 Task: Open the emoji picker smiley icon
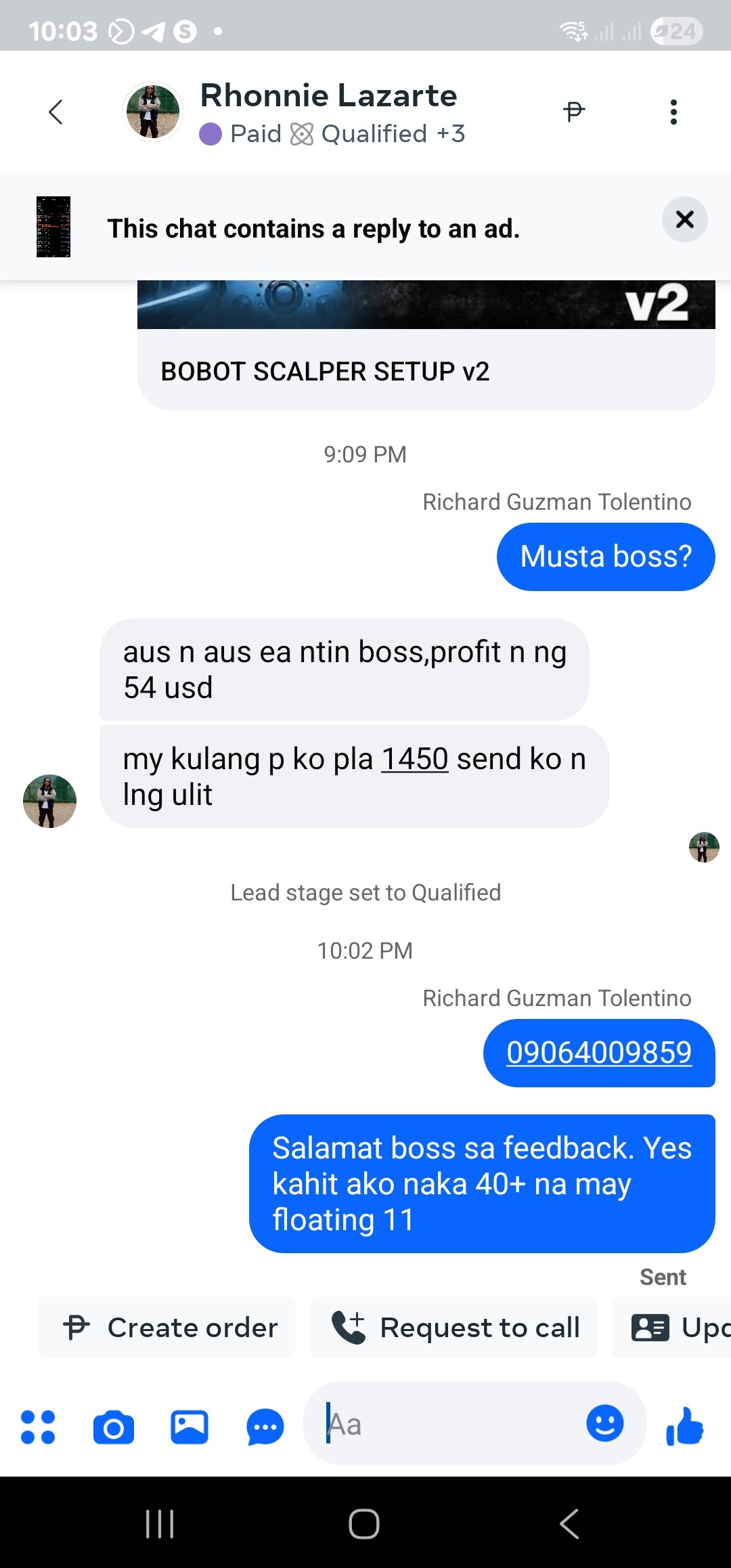[x=604, y=1424]
